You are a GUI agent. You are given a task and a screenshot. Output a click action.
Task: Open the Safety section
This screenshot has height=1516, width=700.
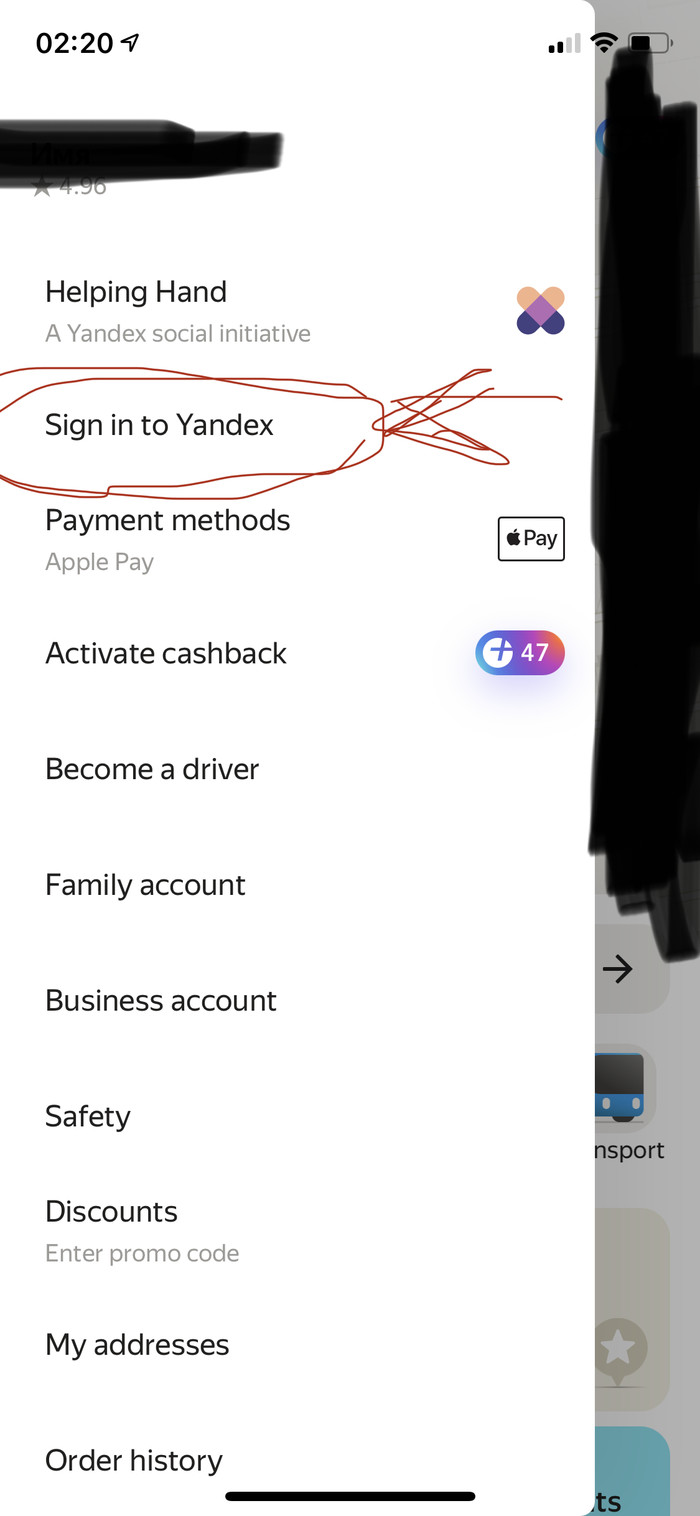[x=88, y=1117]
